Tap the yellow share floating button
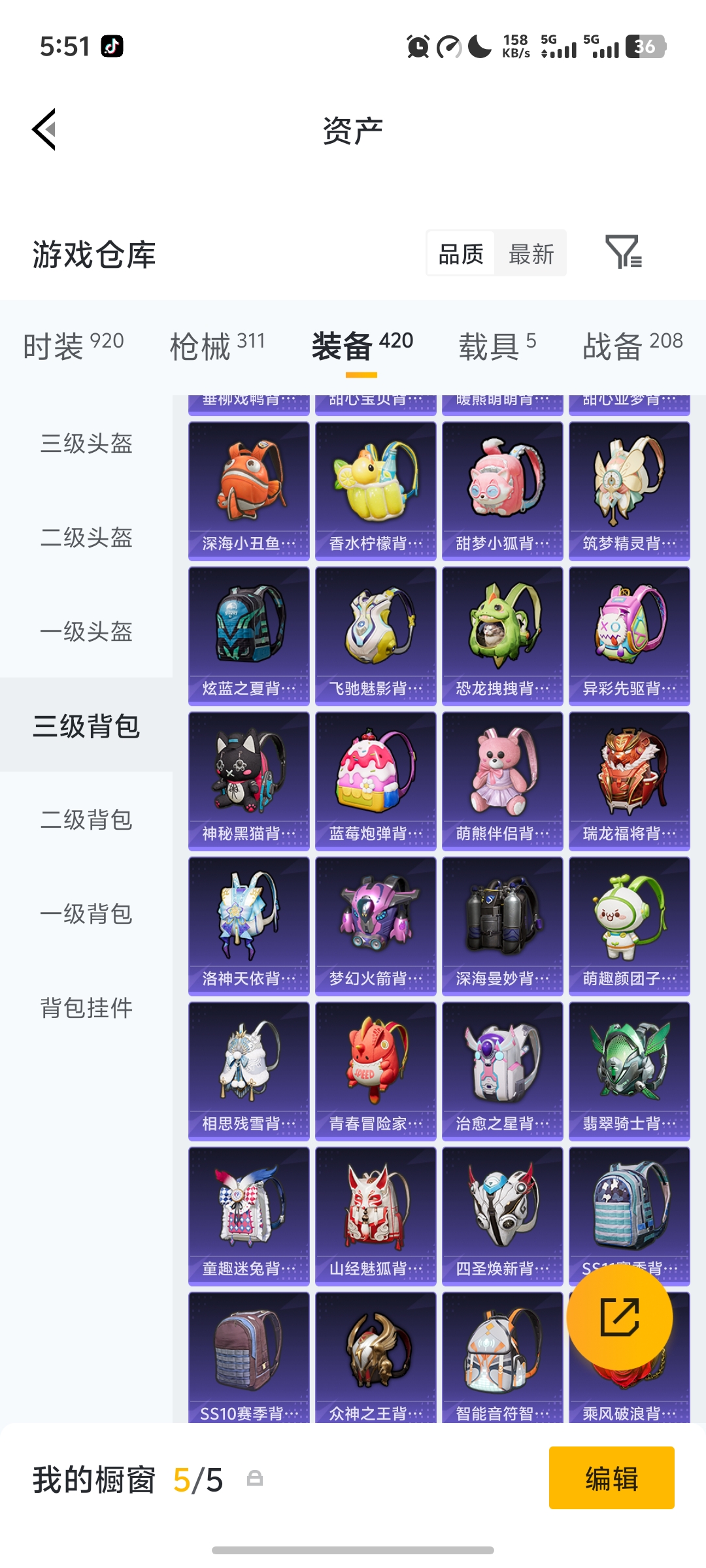 click(619, 1318)
